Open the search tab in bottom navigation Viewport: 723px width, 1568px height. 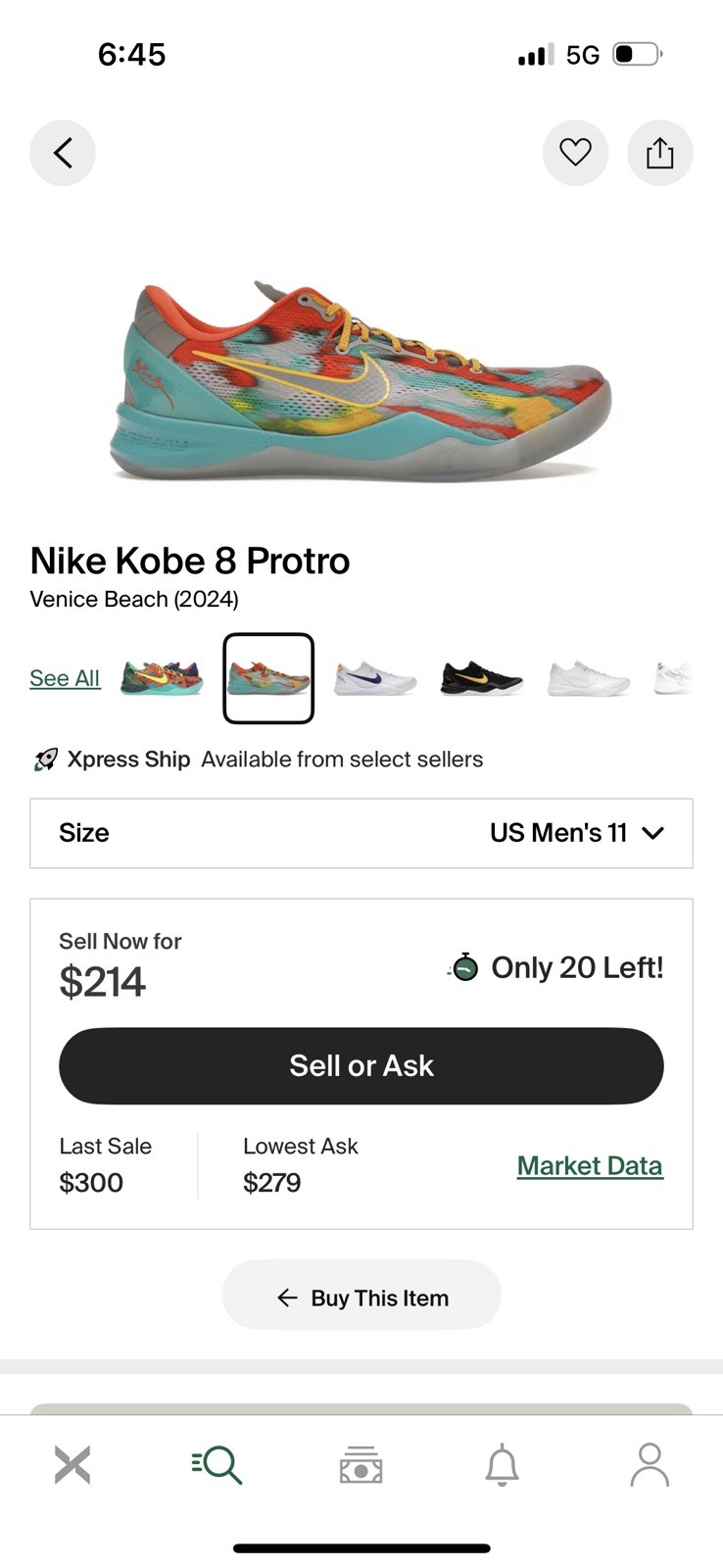click(x=217, y=1464)
